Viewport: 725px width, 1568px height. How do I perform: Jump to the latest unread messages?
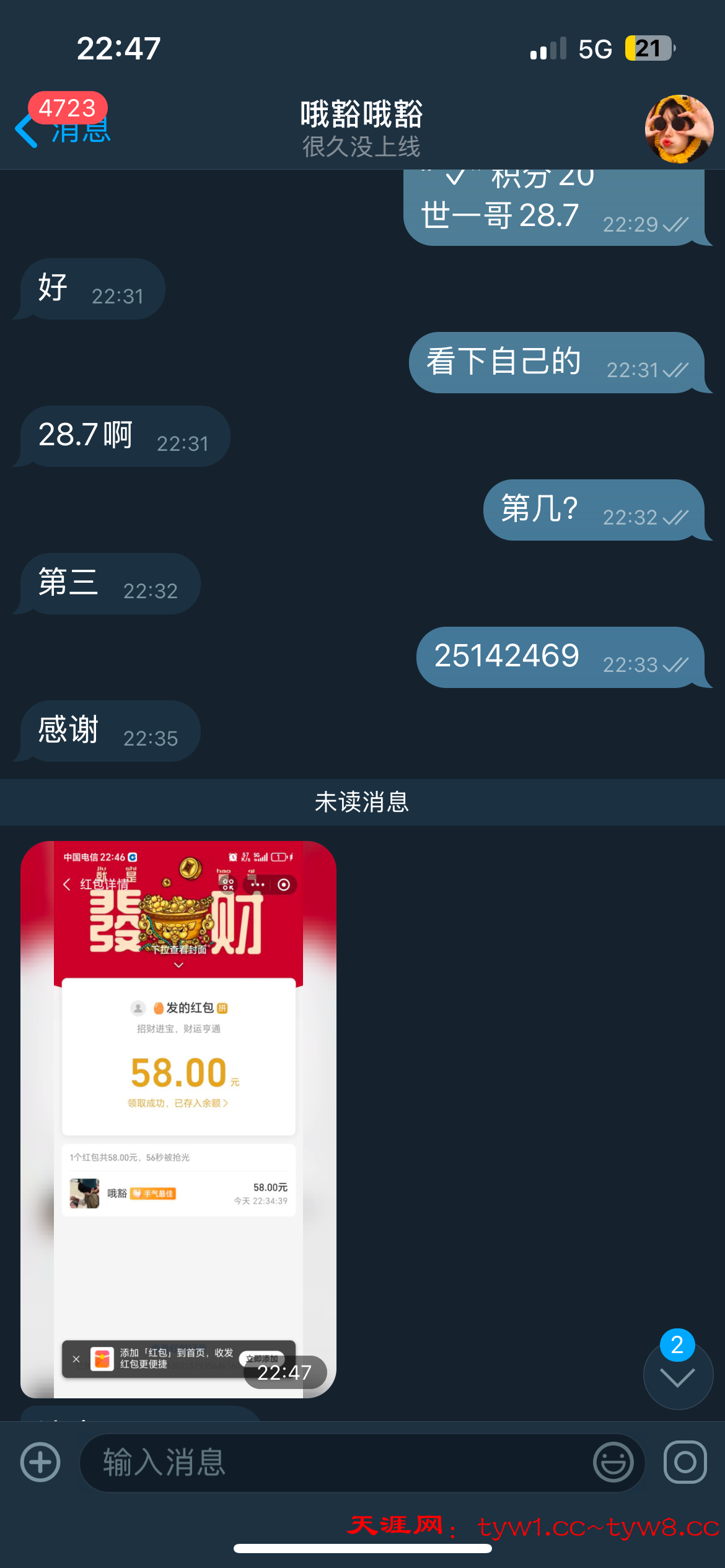tap(678, 1376)
